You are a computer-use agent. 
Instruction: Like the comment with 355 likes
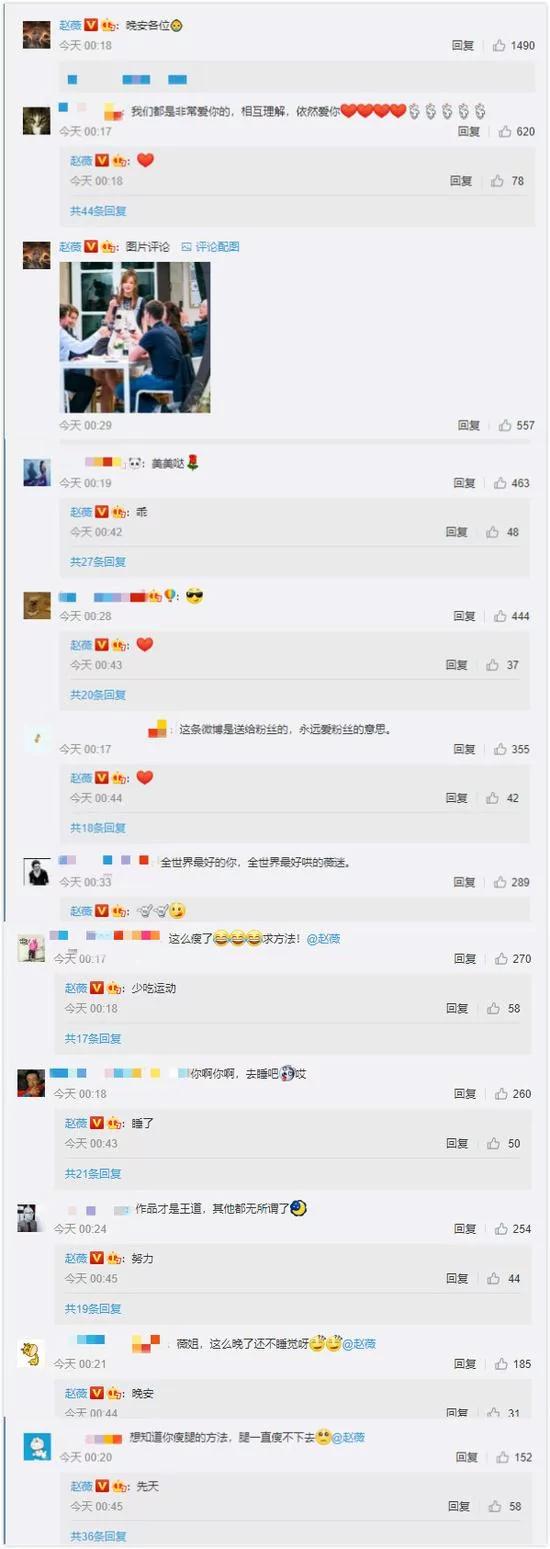[x=515, y=749]
